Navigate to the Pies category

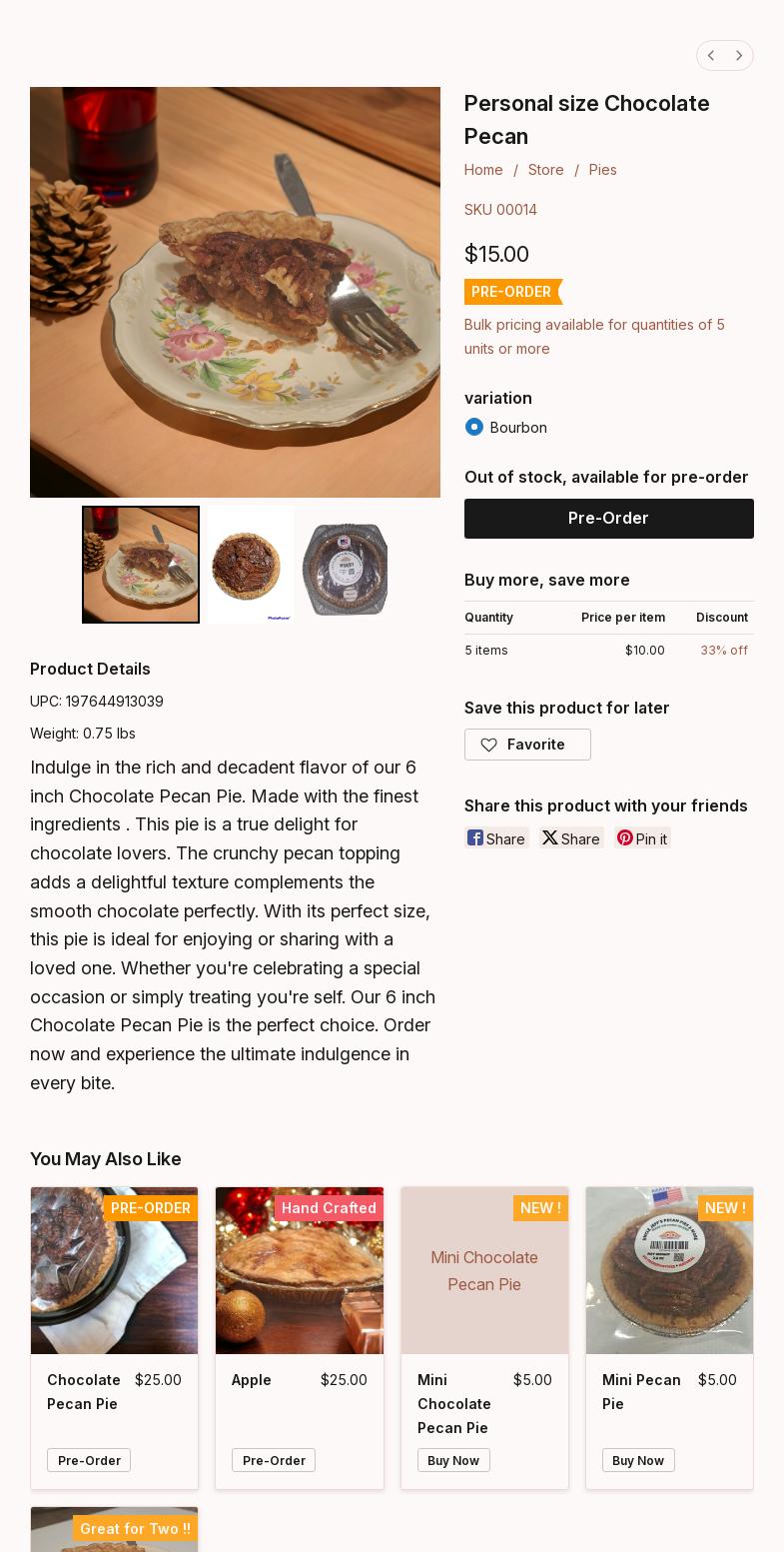[x=603, y=170]
